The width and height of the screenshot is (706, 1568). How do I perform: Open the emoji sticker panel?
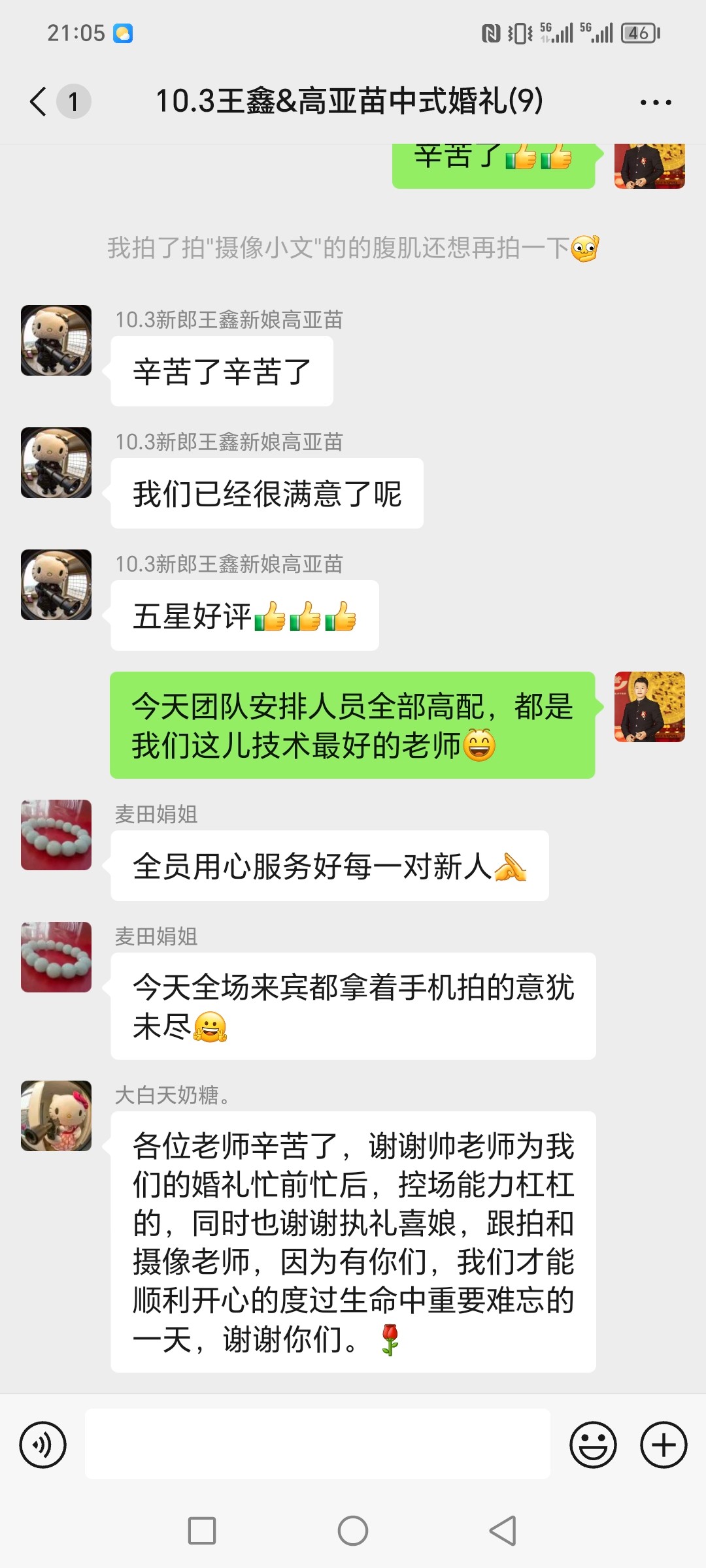click(x=593, y=1445)
